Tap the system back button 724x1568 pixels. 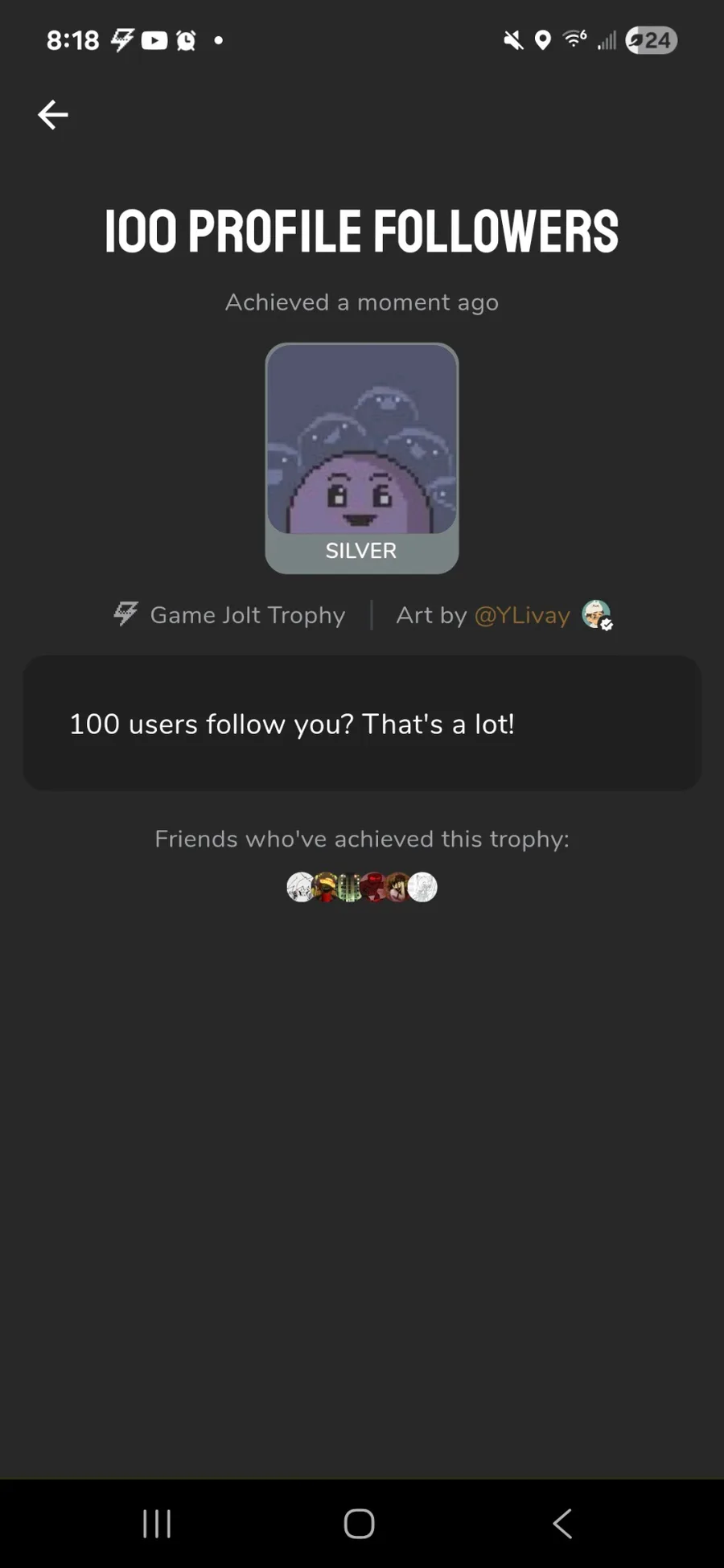point(563,1523)
